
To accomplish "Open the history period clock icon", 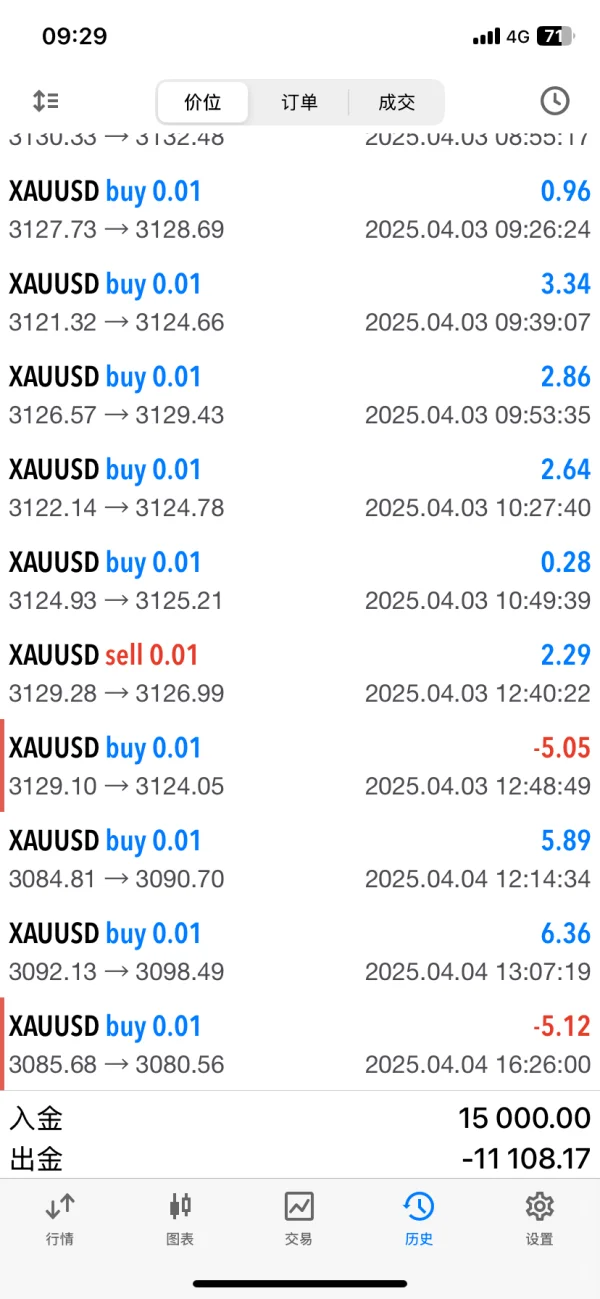I will tap(554, 101).
